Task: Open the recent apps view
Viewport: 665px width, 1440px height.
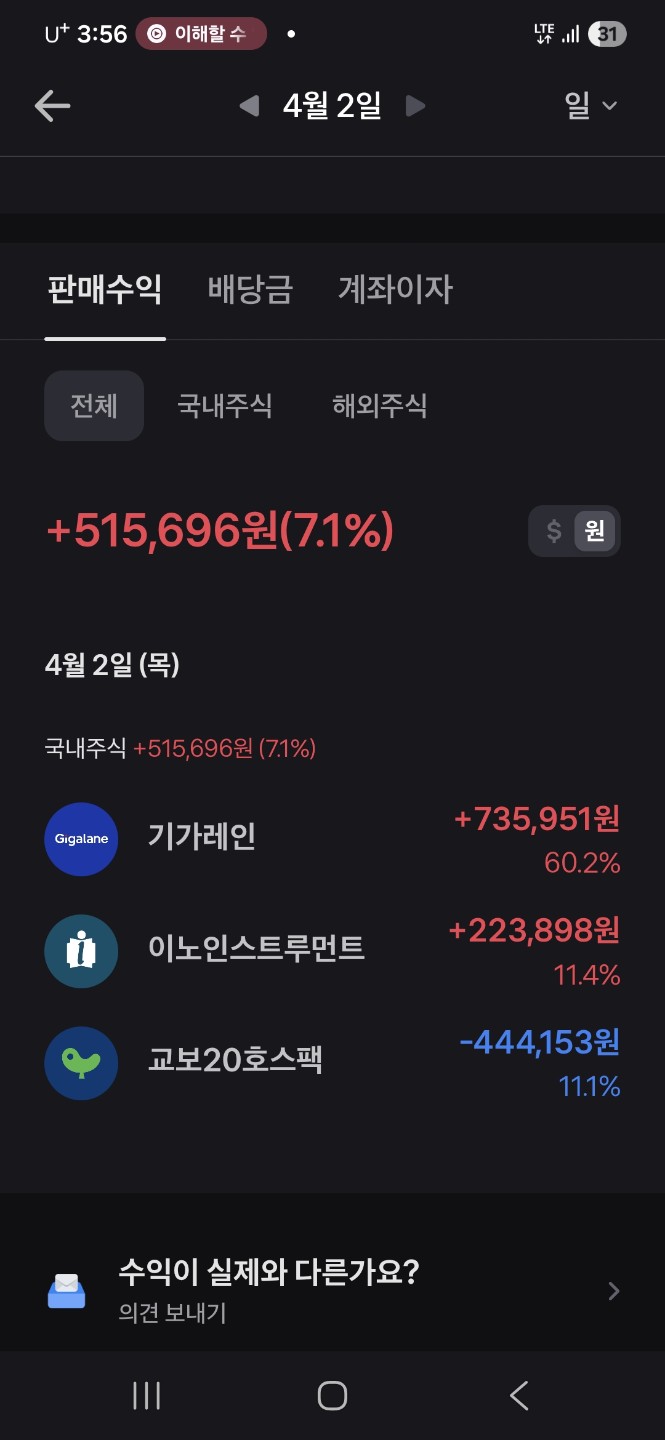Action: tap(147, 1396)
